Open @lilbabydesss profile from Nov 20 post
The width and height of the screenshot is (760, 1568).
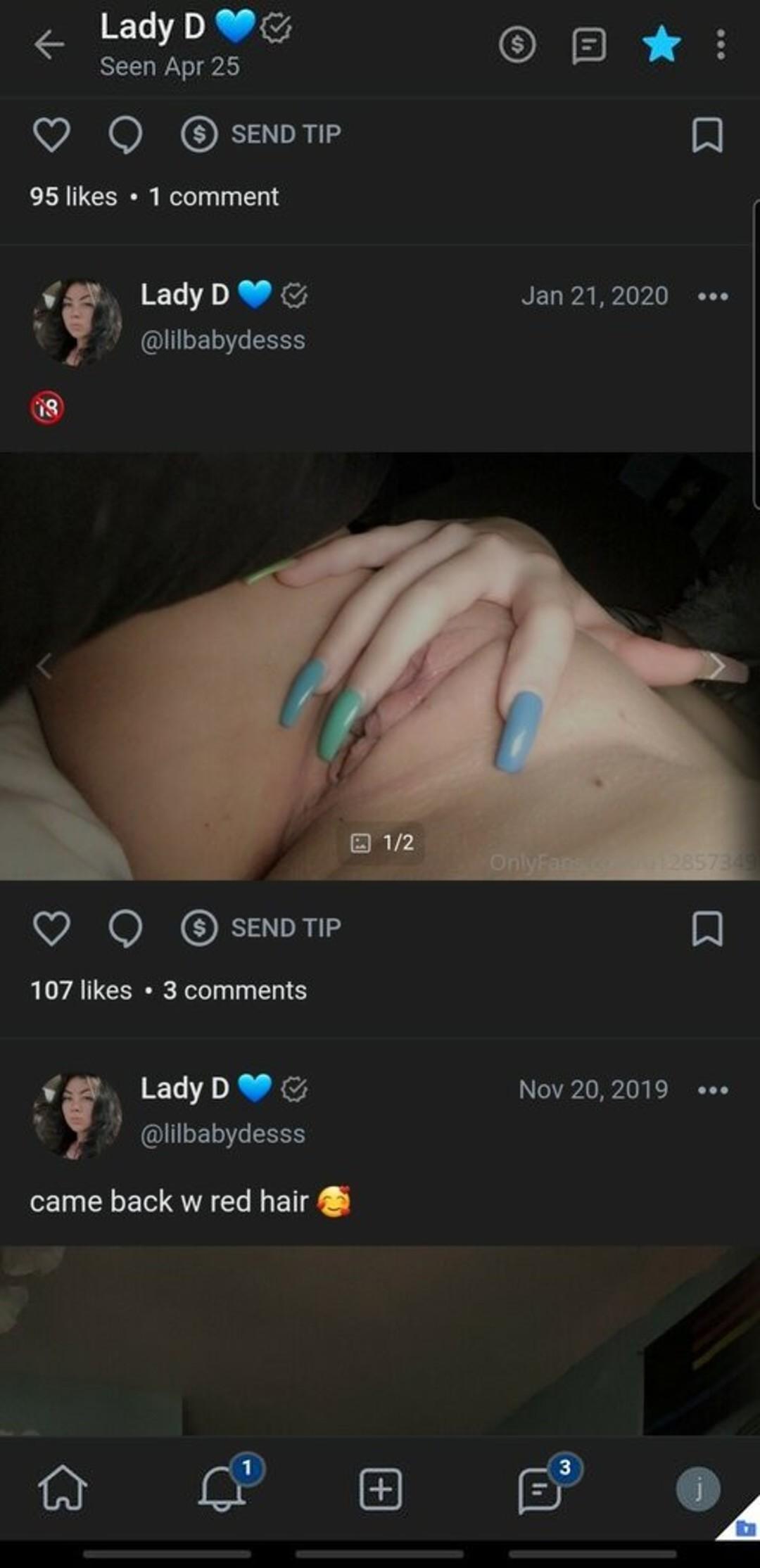222,1134
